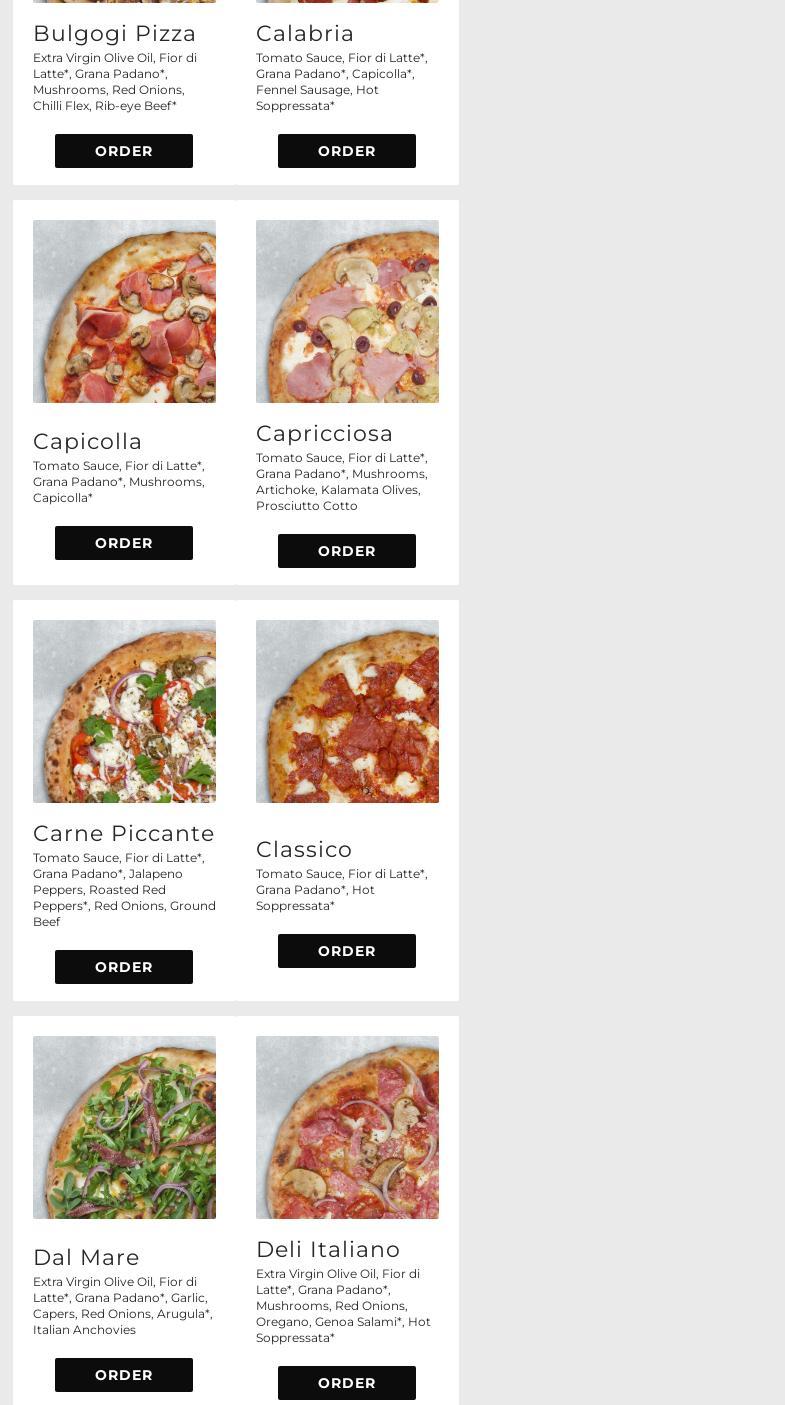Screen dimensions: 785x1405
Task: Order the Carne Piccante pizza
Action: click(124, 967)
